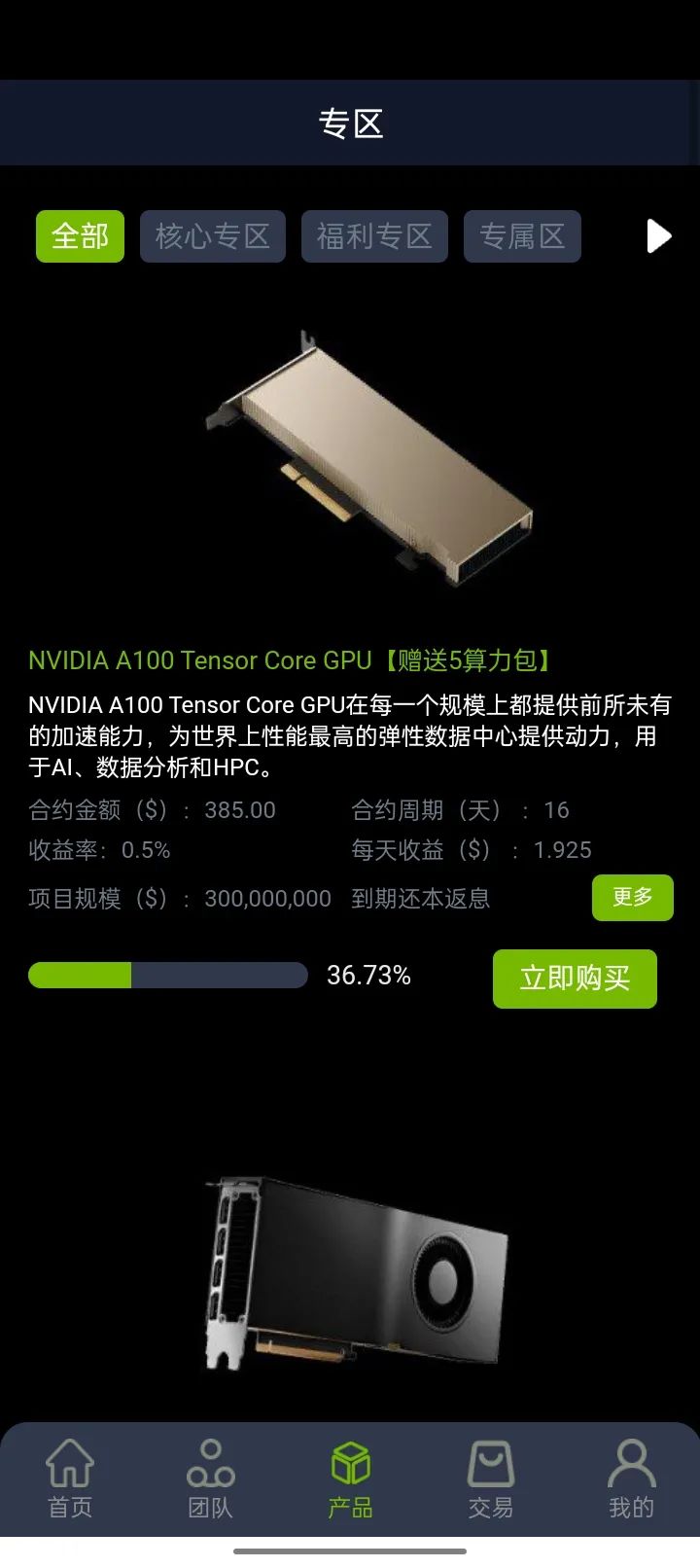Select the 产品 tab
Viewport: 700px width, 1568px height.
[350, 1479]
